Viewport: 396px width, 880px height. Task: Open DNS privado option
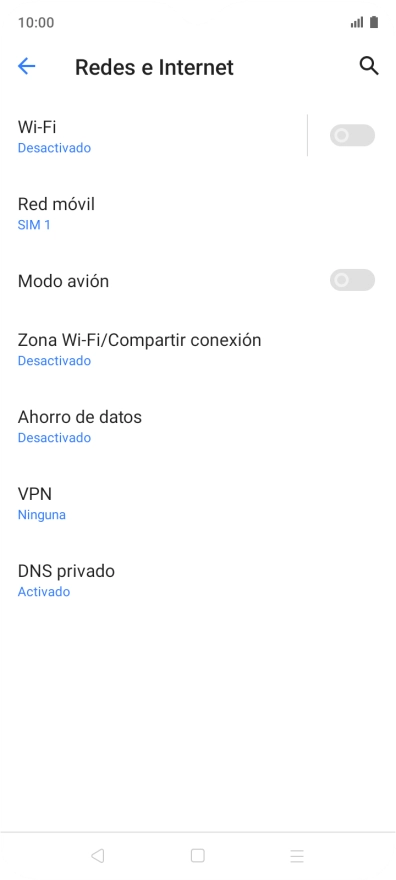(x=198, y=580)
